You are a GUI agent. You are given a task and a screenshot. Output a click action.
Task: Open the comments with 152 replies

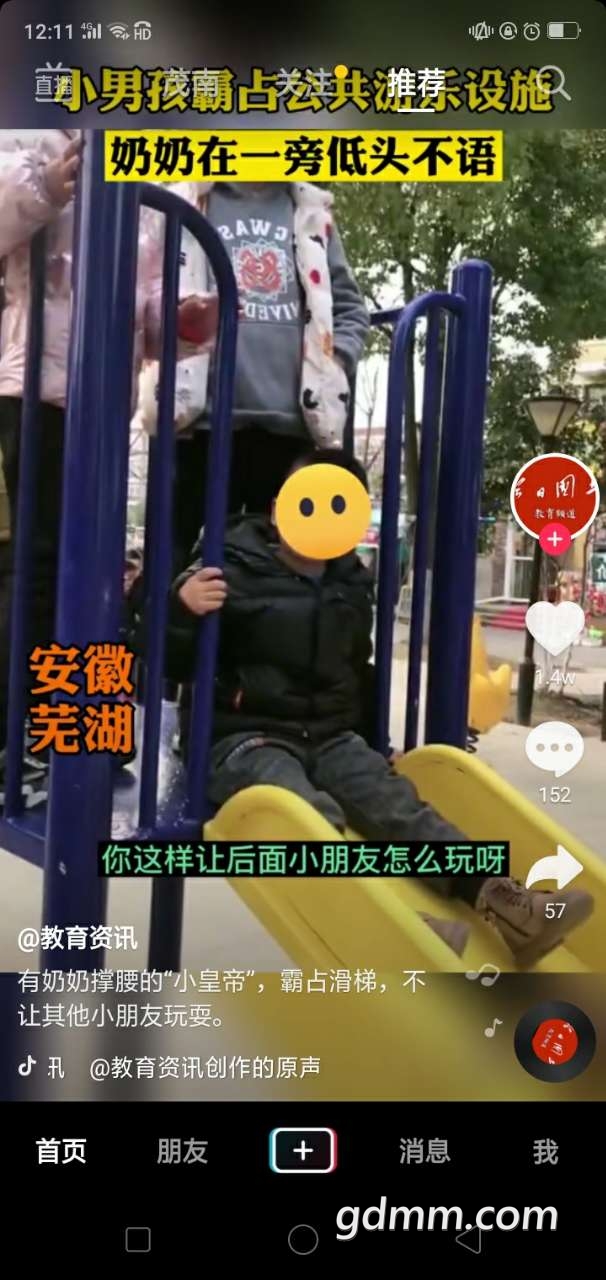click(x=554, y=750)
